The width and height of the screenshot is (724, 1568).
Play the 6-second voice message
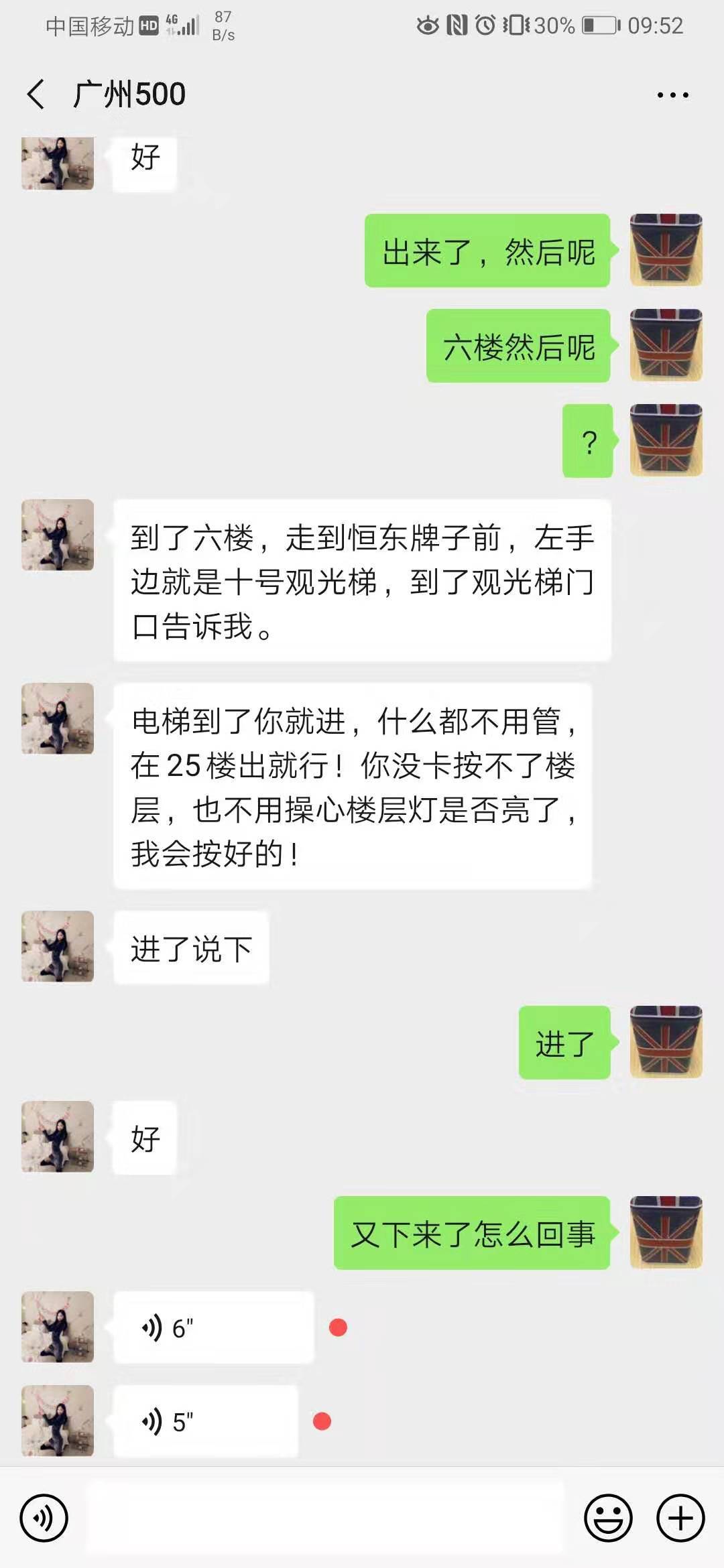pos(213,1327)
